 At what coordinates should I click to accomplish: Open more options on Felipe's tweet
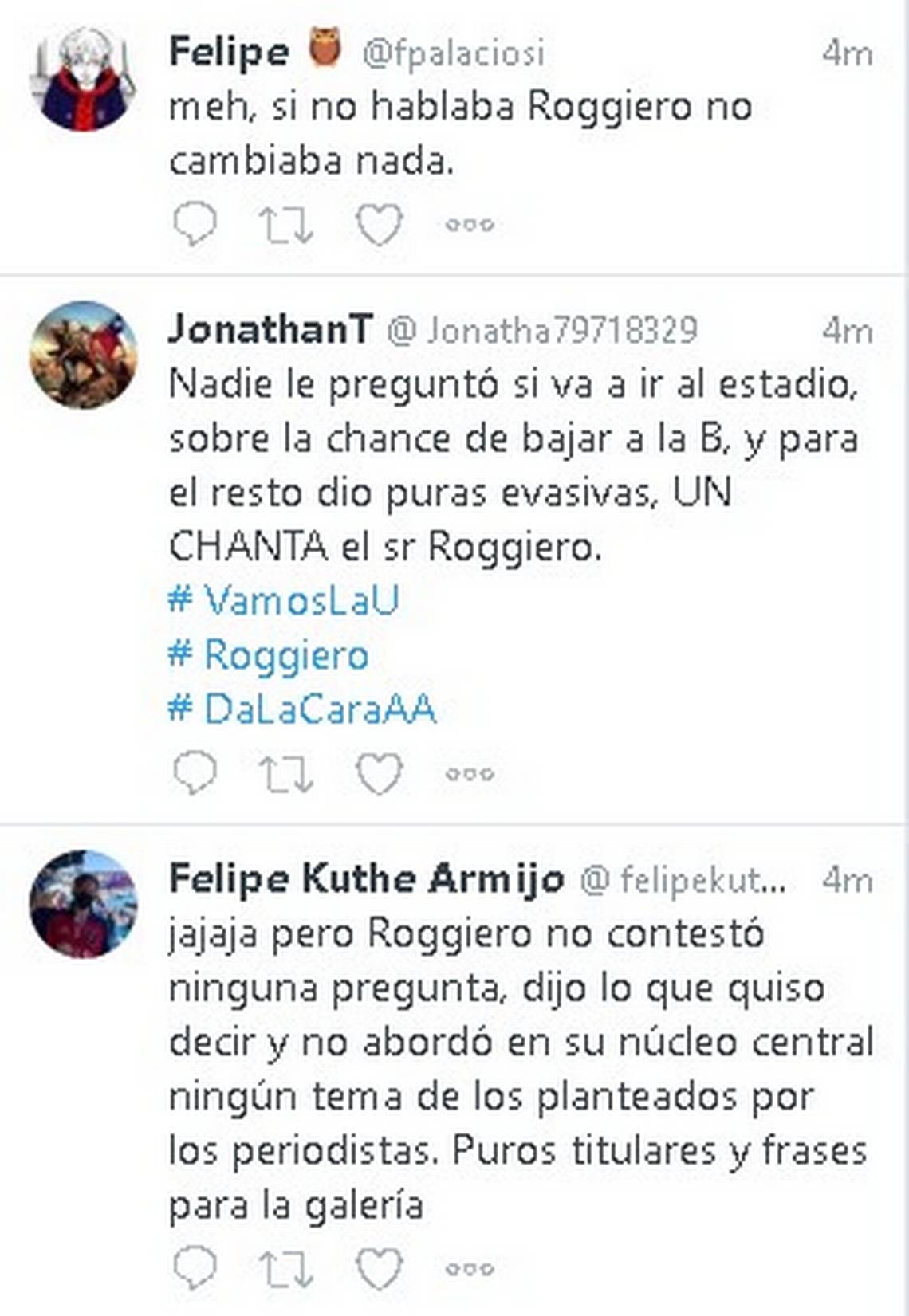(x=470, y=225)
